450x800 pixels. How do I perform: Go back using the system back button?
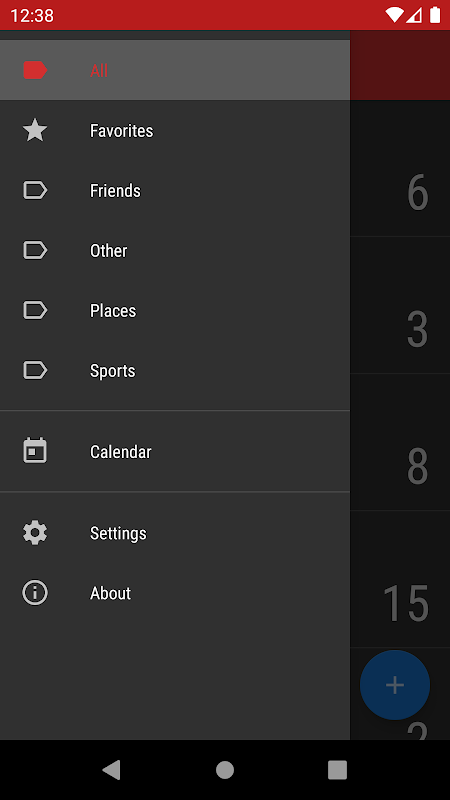point(112,770)
